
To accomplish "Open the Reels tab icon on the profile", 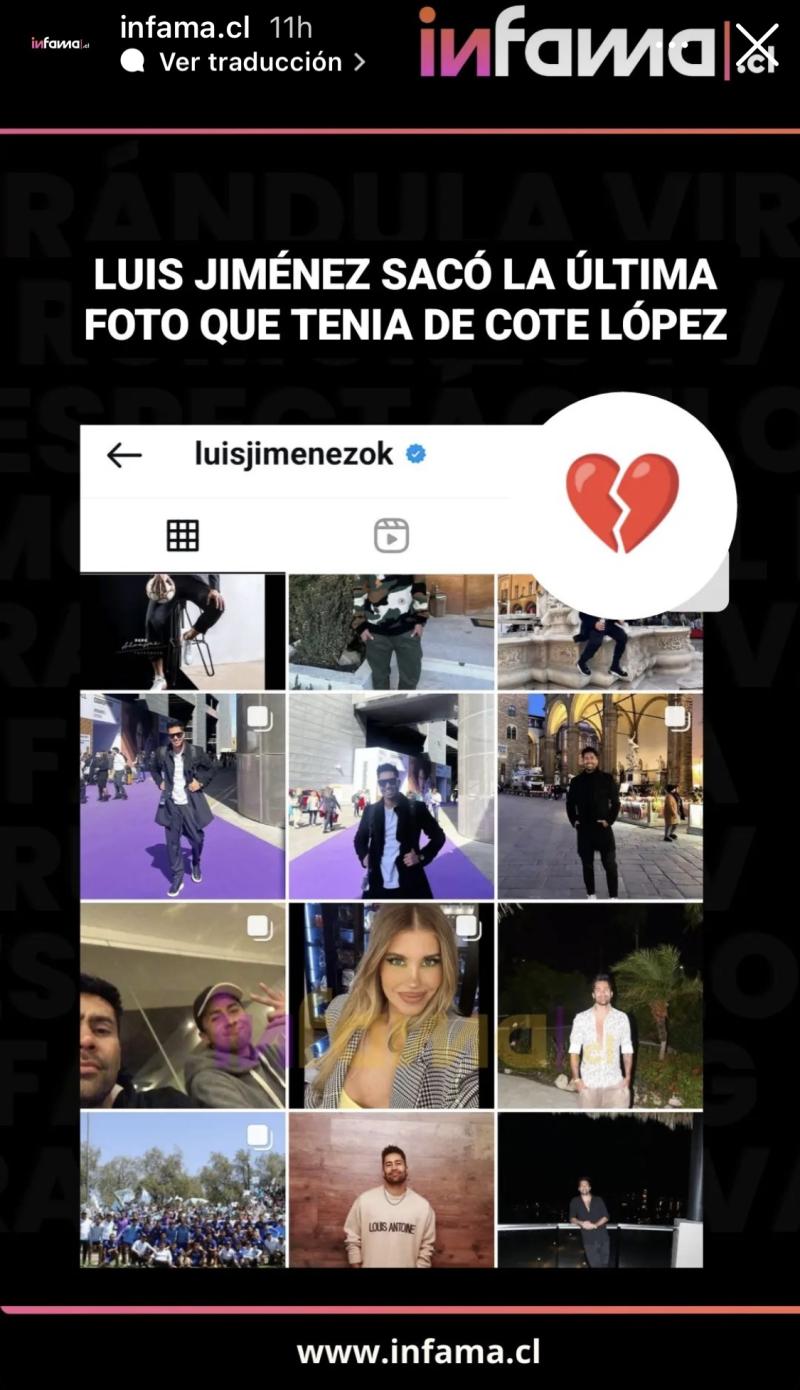I will [392, 535].
